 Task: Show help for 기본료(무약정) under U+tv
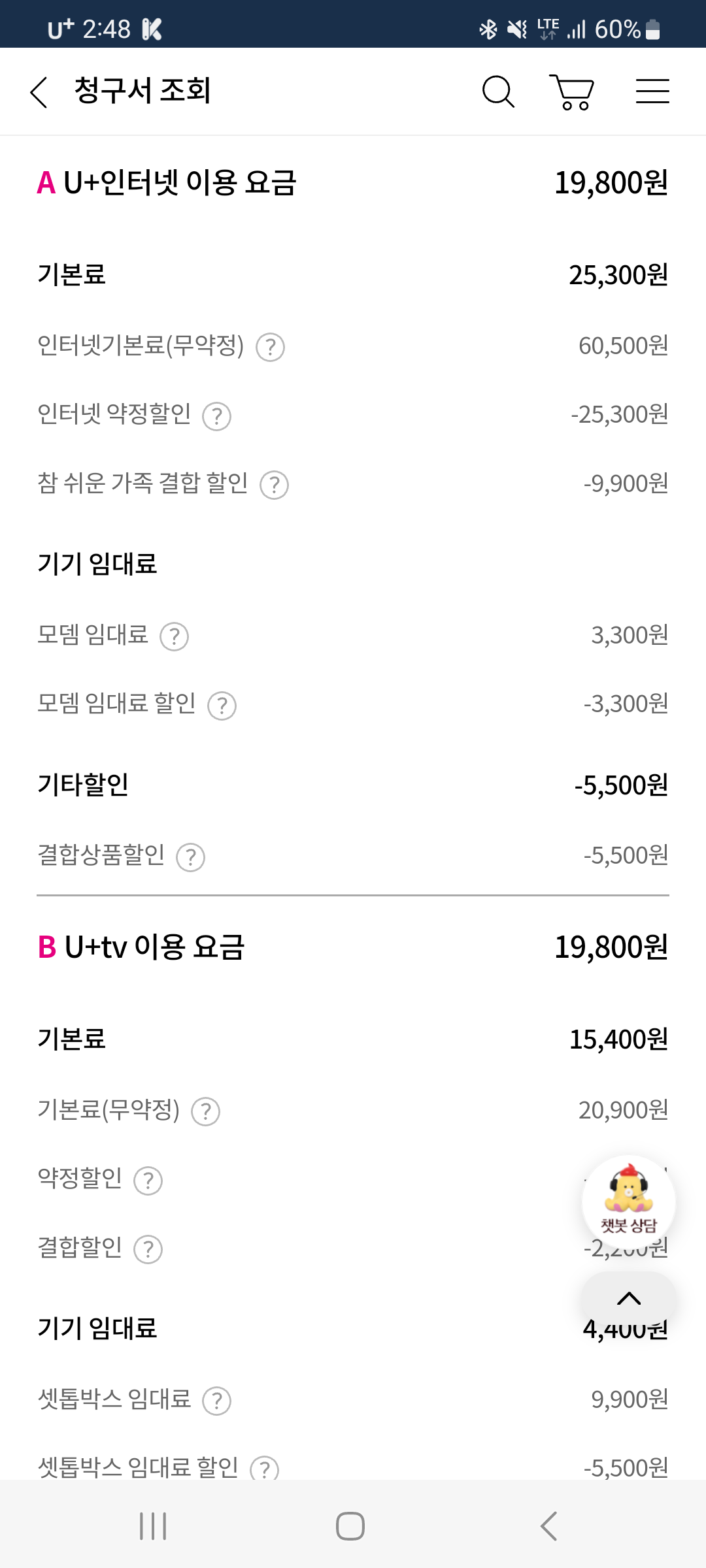[x=205, y=1111]
